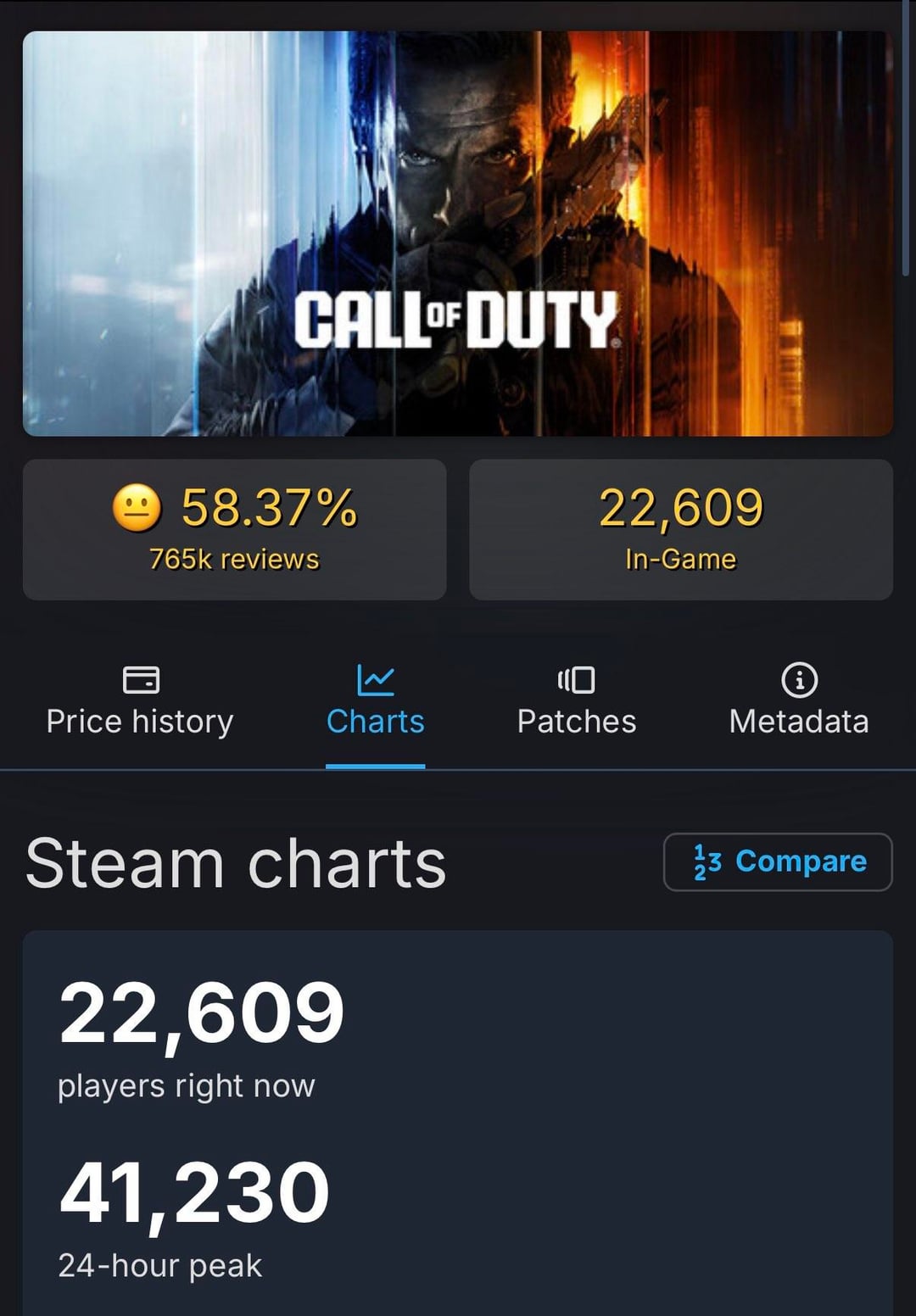Open the 58.37% reviews card
The width and height of the screenshot is (916, 1316).
(234, 530)
